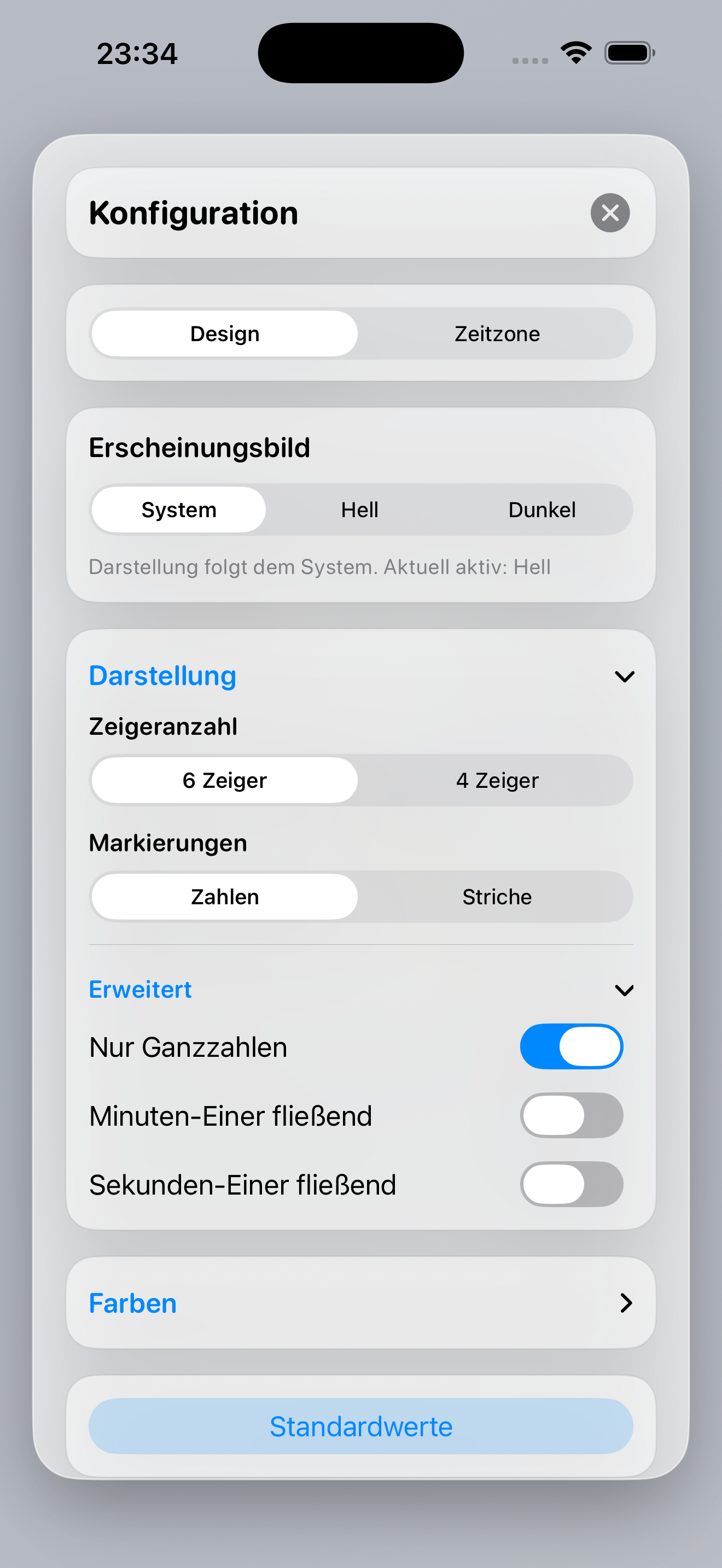Switch to the Zeitzone tab

497,334
